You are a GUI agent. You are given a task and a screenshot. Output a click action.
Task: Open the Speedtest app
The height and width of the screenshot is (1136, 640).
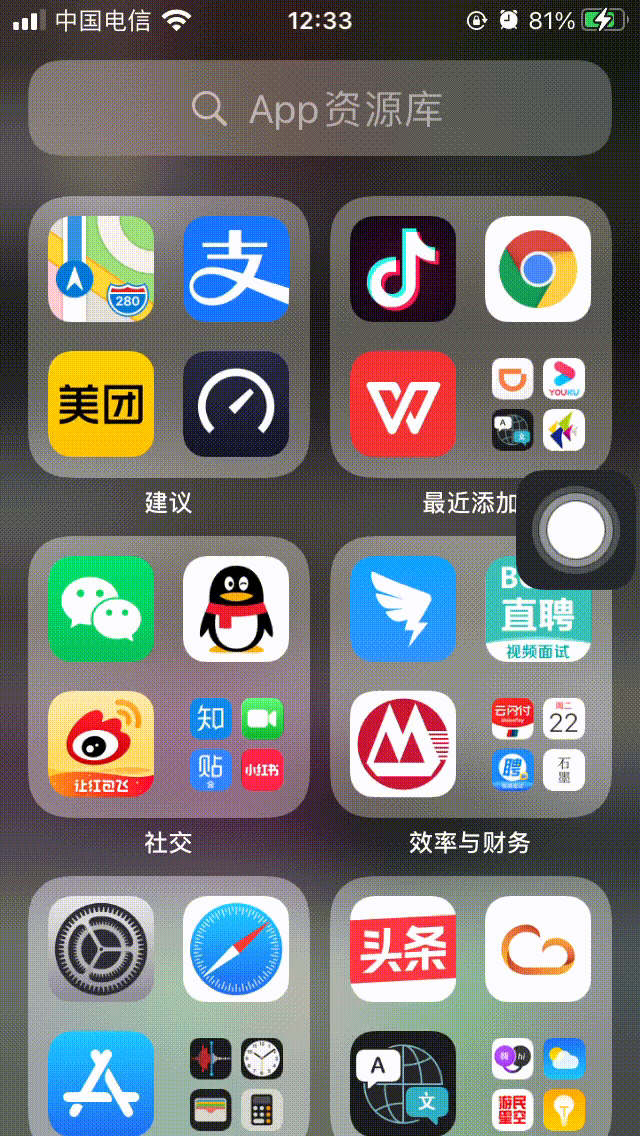pyautogui.click(x=236, y=404)
